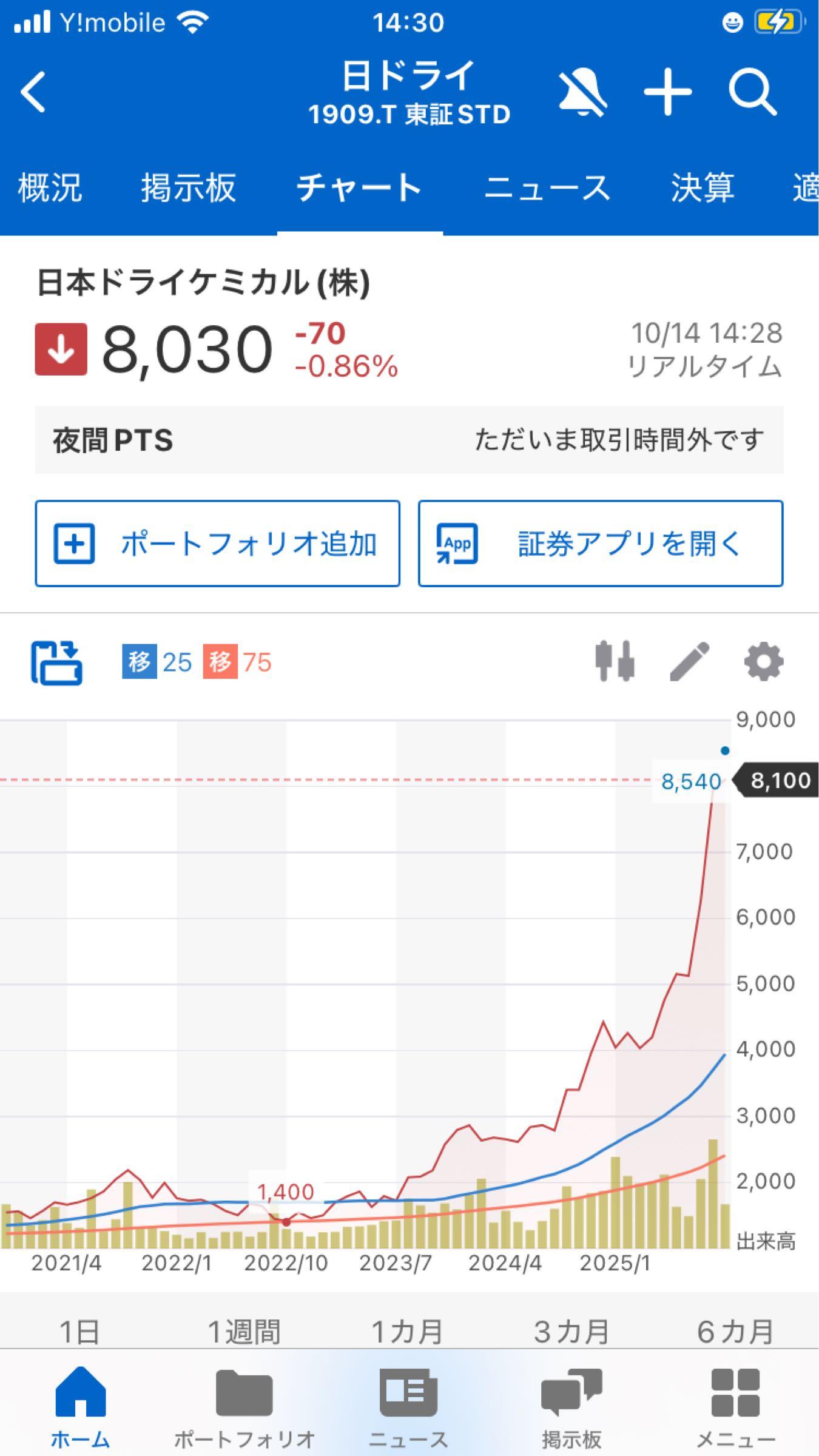Tap the ポートフォリオ追加 button
Viewport: 819px width, 1456px height.
click(217, 545)
